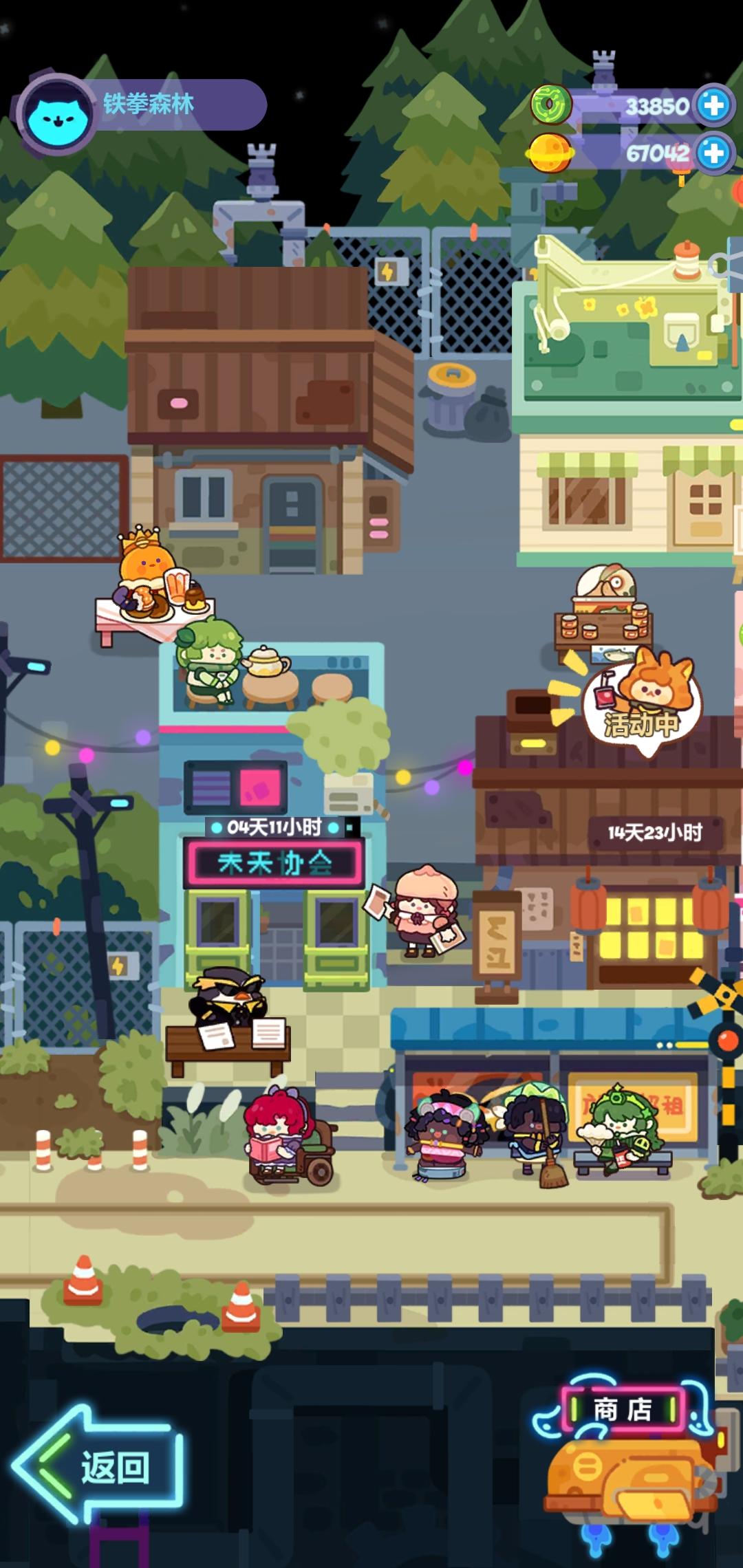Click the character holding a broom at the shelter
This screenshot has width=743, height=1568.
pos(533,1128)
